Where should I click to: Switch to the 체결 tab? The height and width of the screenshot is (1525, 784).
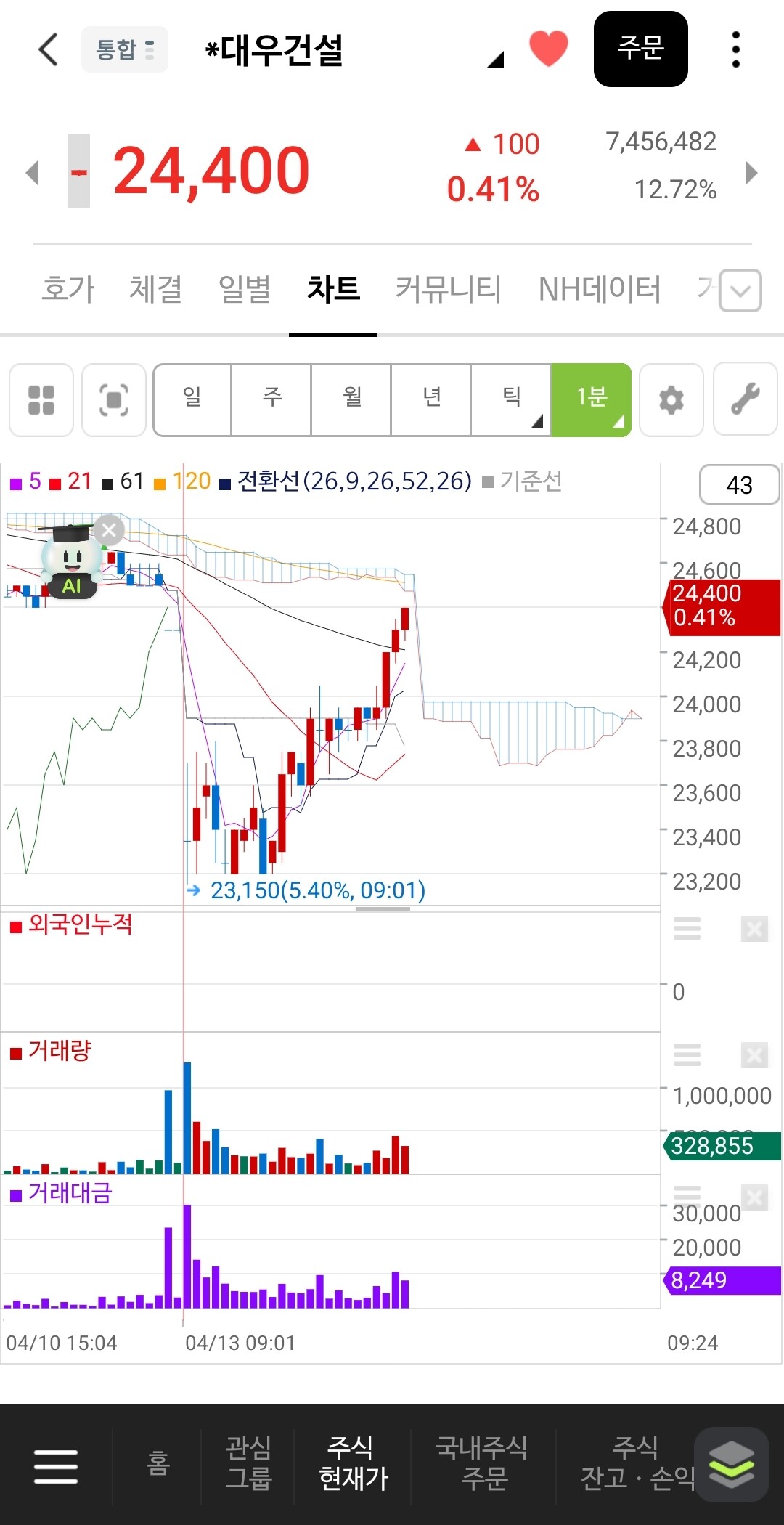pos(155,289)
